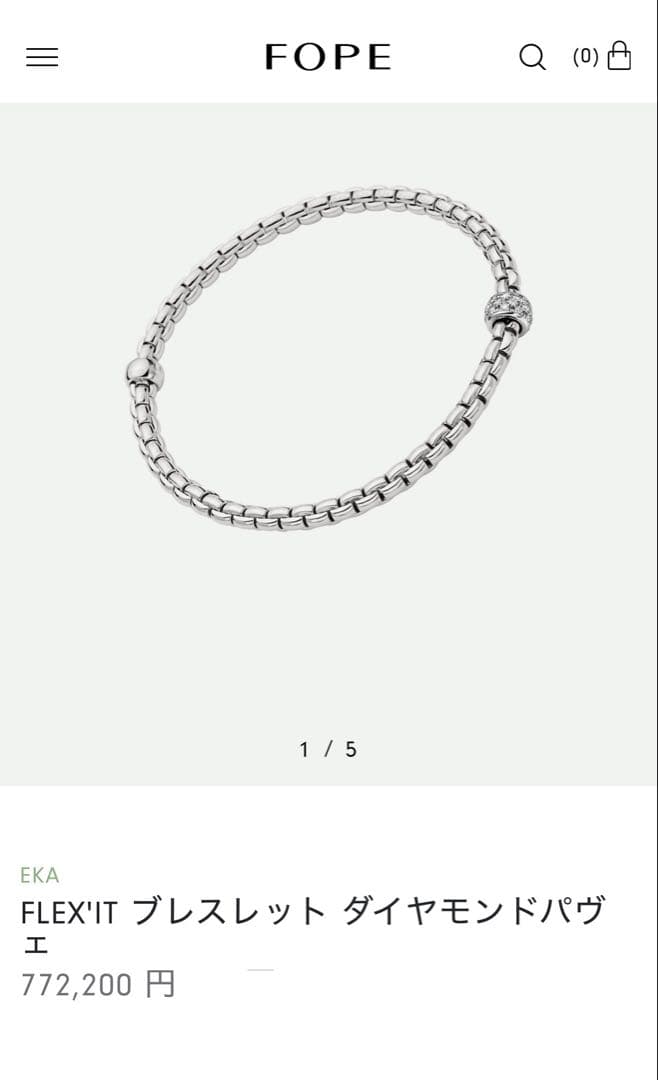Tap the search magnifier icon
Image resolution: width=658 pixels, height=1080 pixels.
[532, 57]
